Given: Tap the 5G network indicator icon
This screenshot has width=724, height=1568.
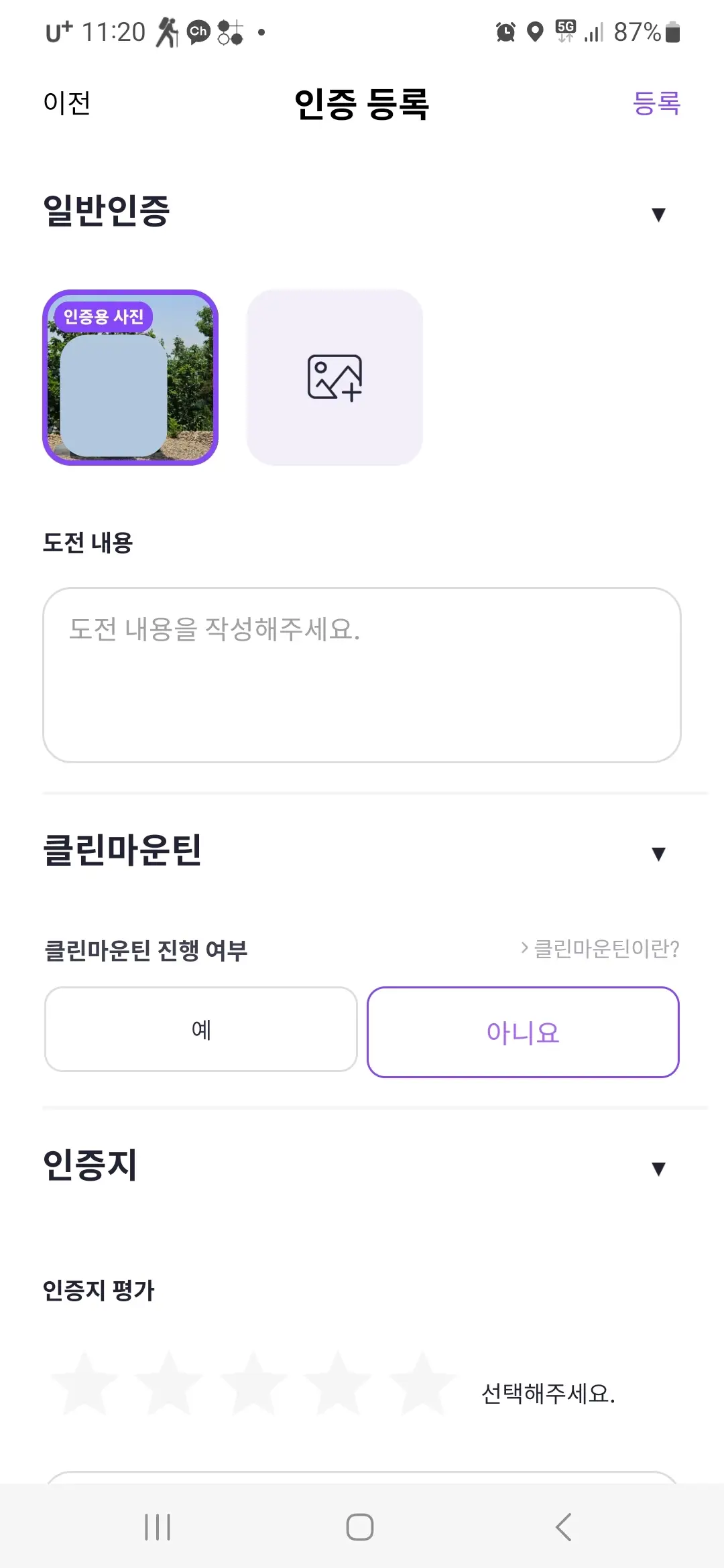Looking at the screenshot, I should pos(563,30).
